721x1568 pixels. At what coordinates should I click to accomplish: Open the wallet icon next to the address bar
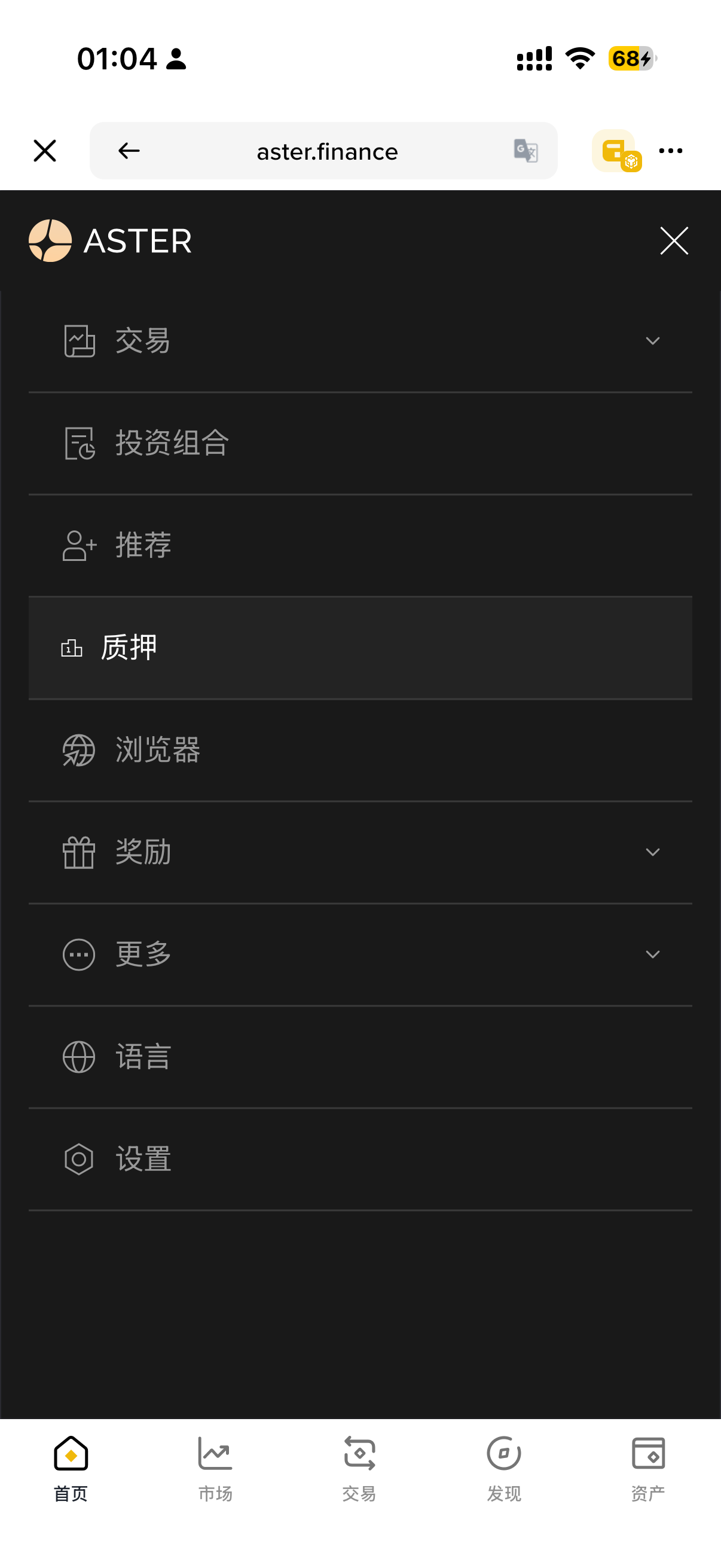click(616, 150)
